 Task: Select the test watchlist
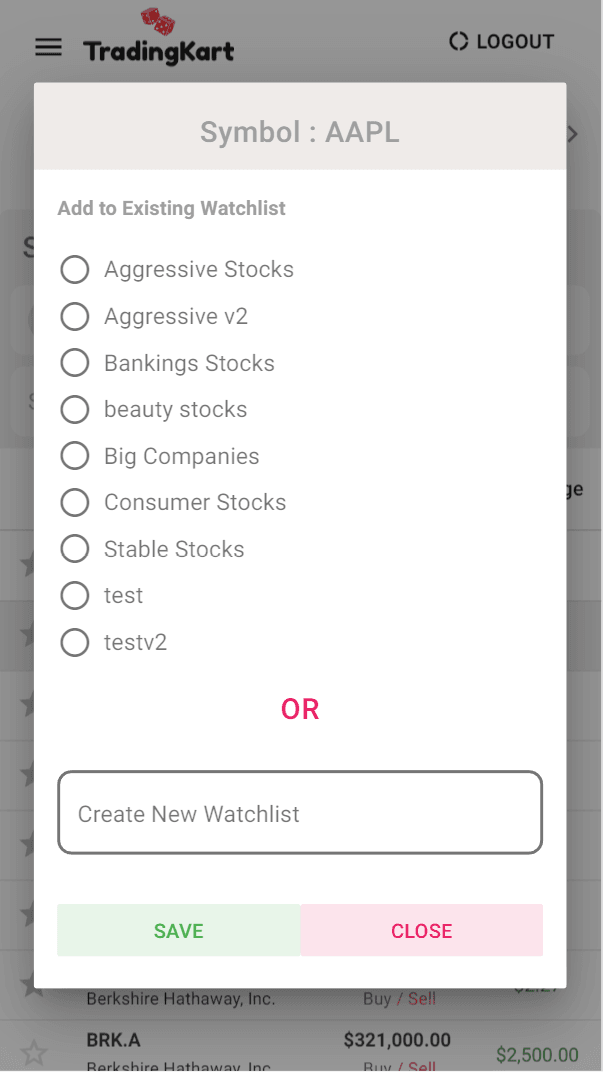pos(75,595)
